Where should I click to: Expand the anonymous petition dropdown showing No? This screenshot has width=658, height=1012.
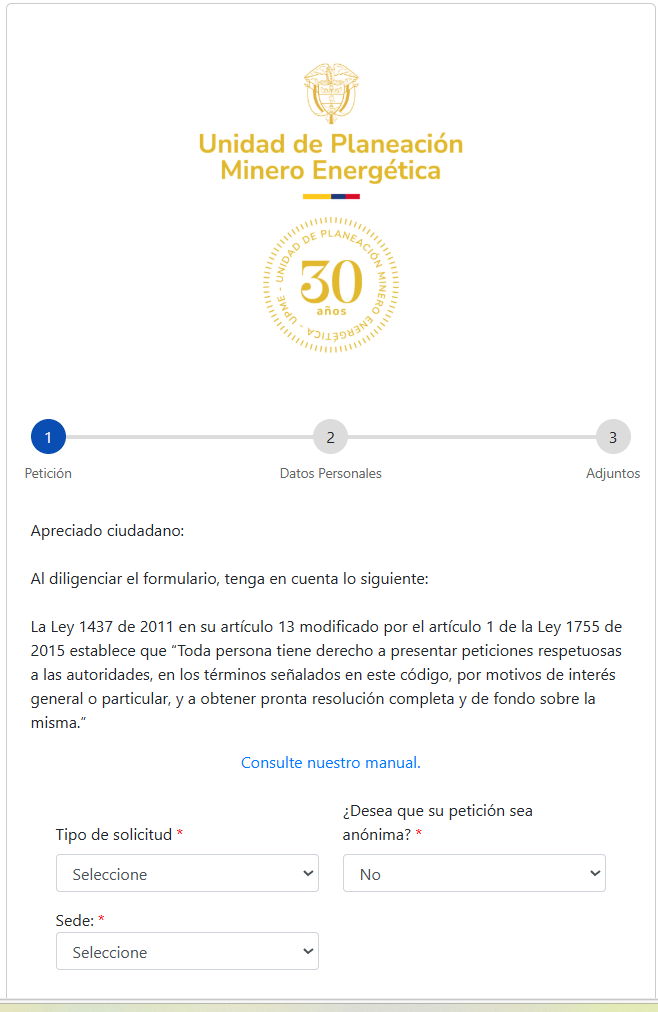(x=474, y=873)
